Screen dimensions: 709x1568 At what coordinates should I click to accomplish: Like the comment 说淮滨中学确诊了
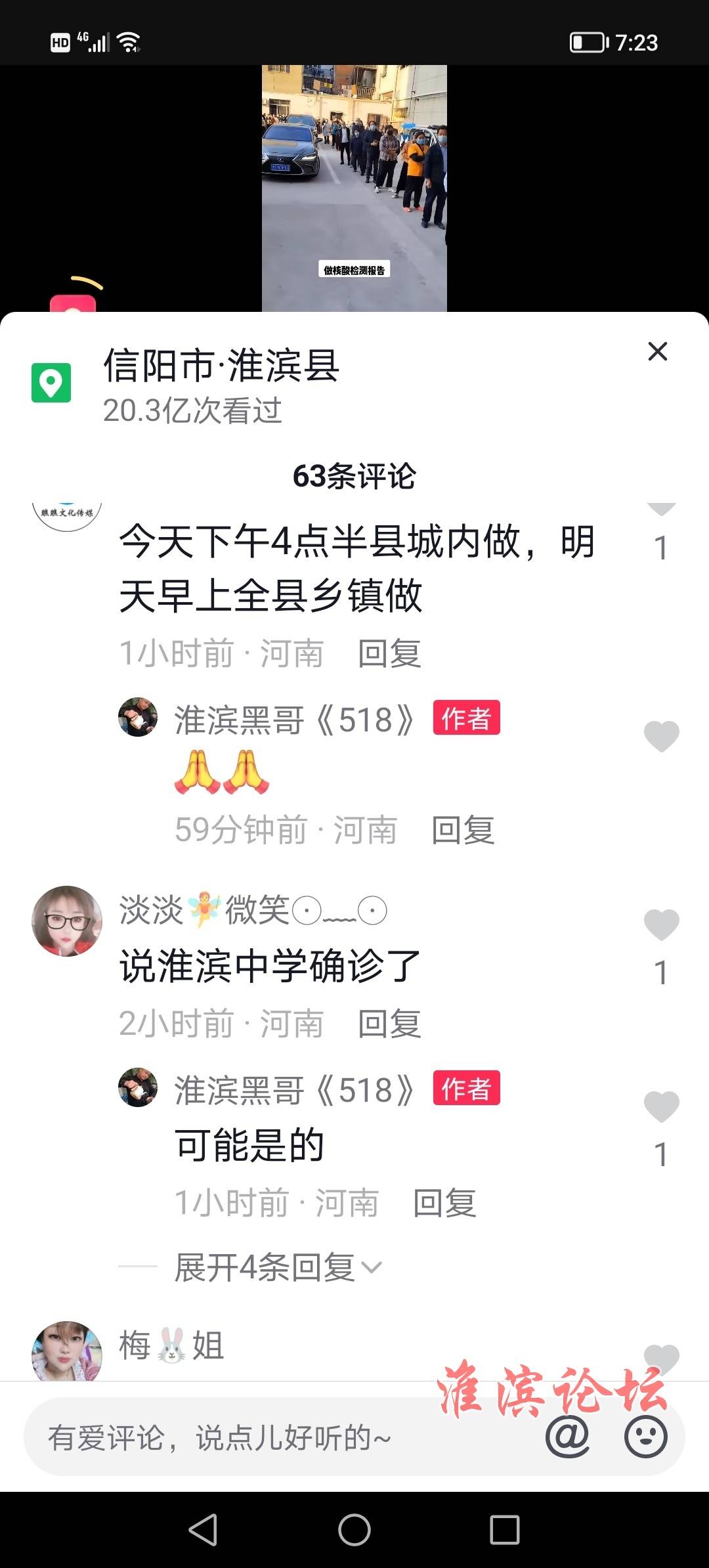[x=661, y=925]
